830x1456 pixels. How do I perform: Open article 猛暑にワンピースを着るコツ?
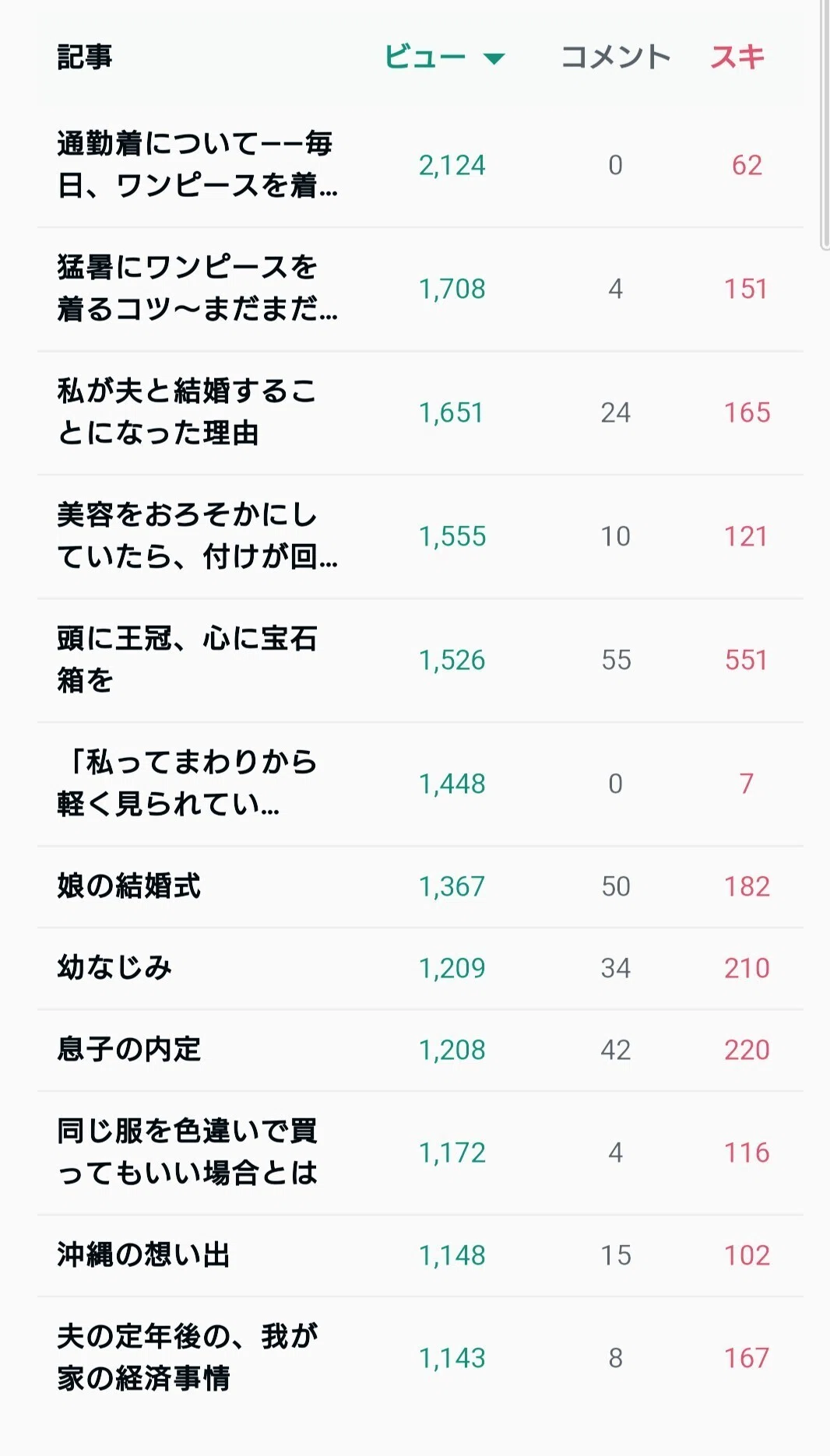point(197,288)
